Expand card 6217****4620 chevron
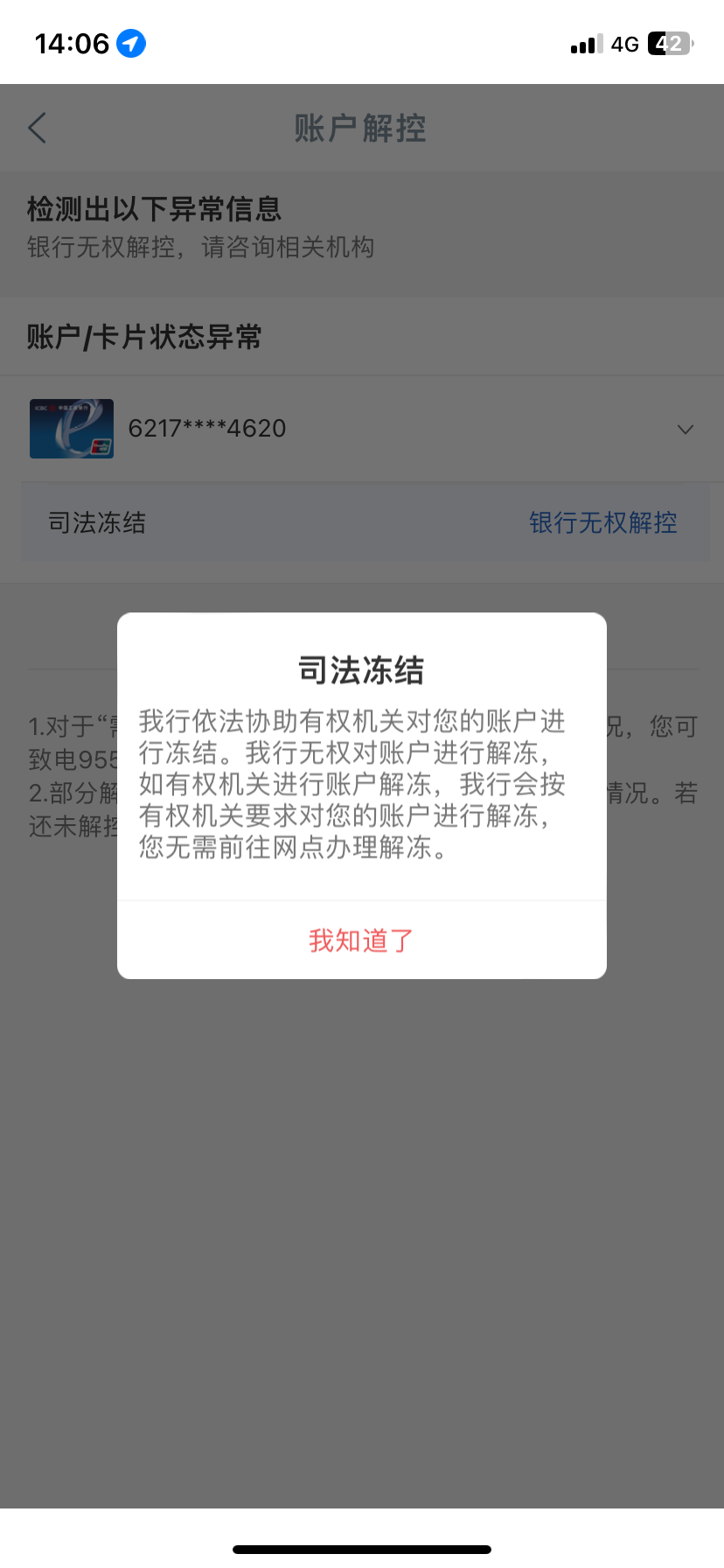724x1568 pixels. tap(686, 430)
